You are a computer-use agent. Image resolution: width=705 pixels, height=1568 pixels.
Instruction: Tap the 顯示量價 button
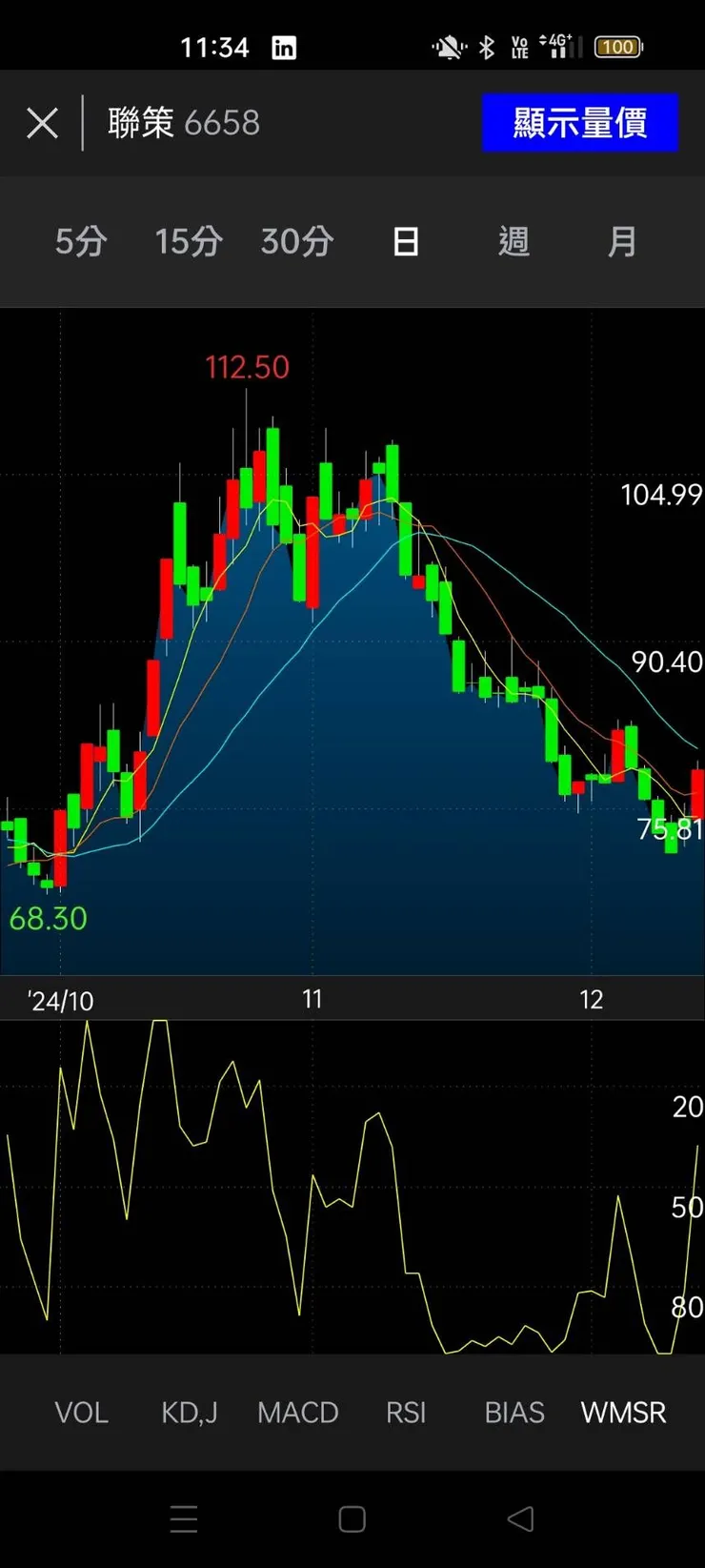(579, 123)
